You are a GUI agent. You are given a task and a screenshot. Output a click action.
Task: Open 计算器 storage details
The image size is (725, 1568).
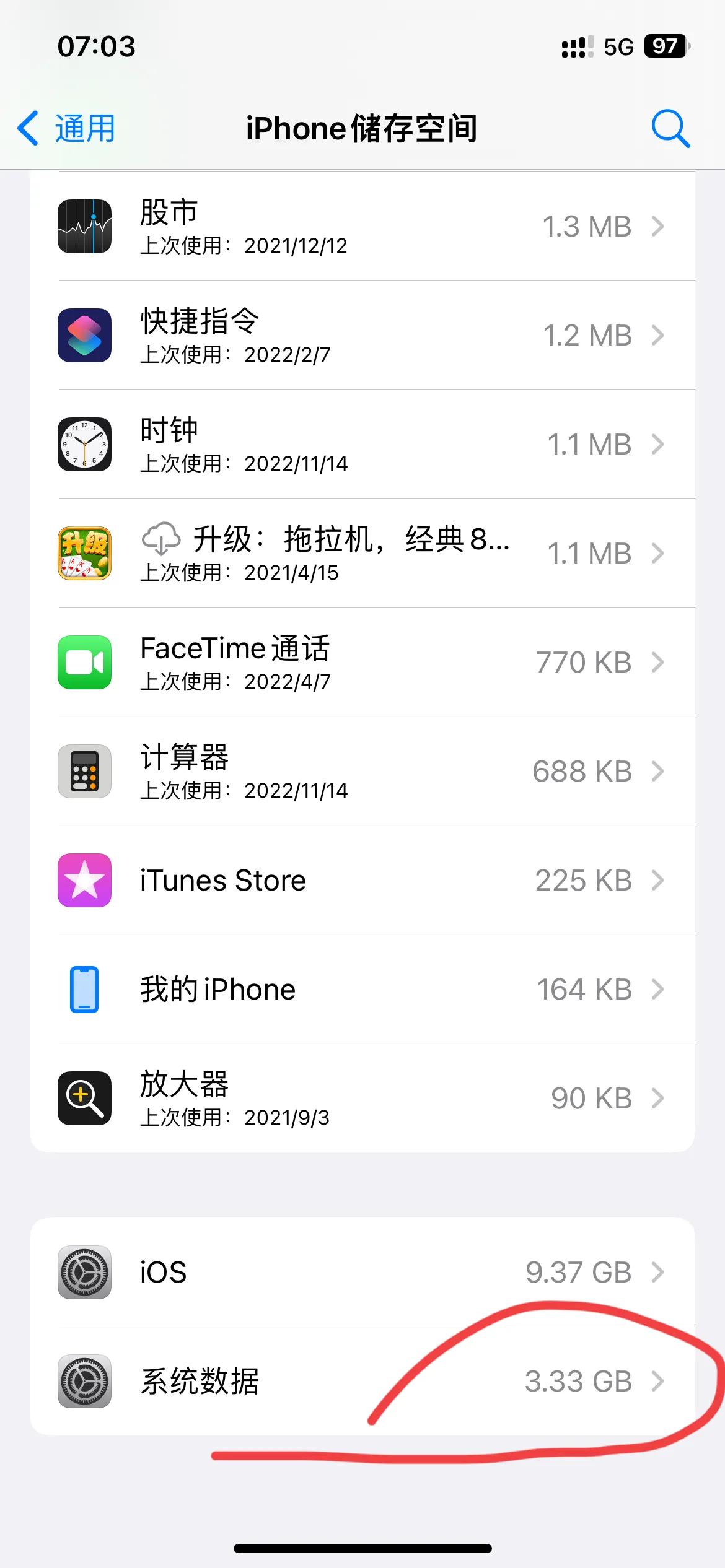pyautogui.click(x=362, y=771)
